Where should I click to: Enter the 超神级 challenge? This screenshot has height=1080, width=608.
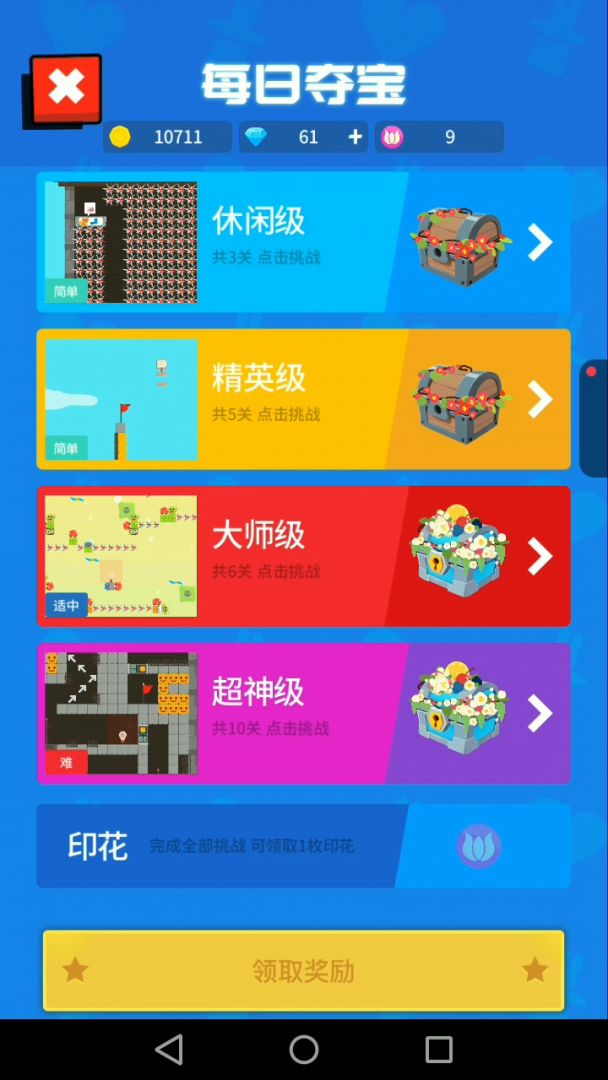pos(303,713)
